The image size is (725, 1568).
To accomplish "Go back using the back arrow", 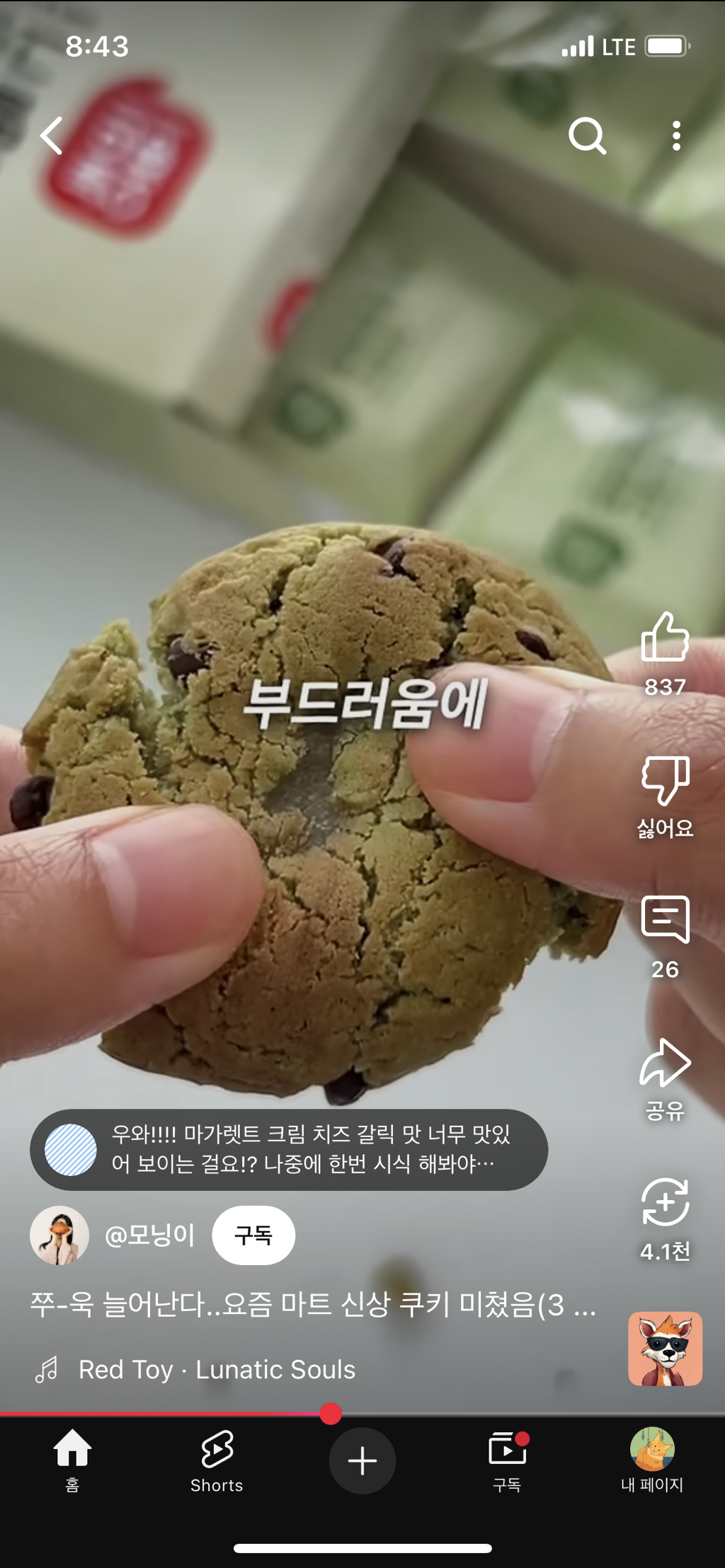I will [x=52, y=135].
